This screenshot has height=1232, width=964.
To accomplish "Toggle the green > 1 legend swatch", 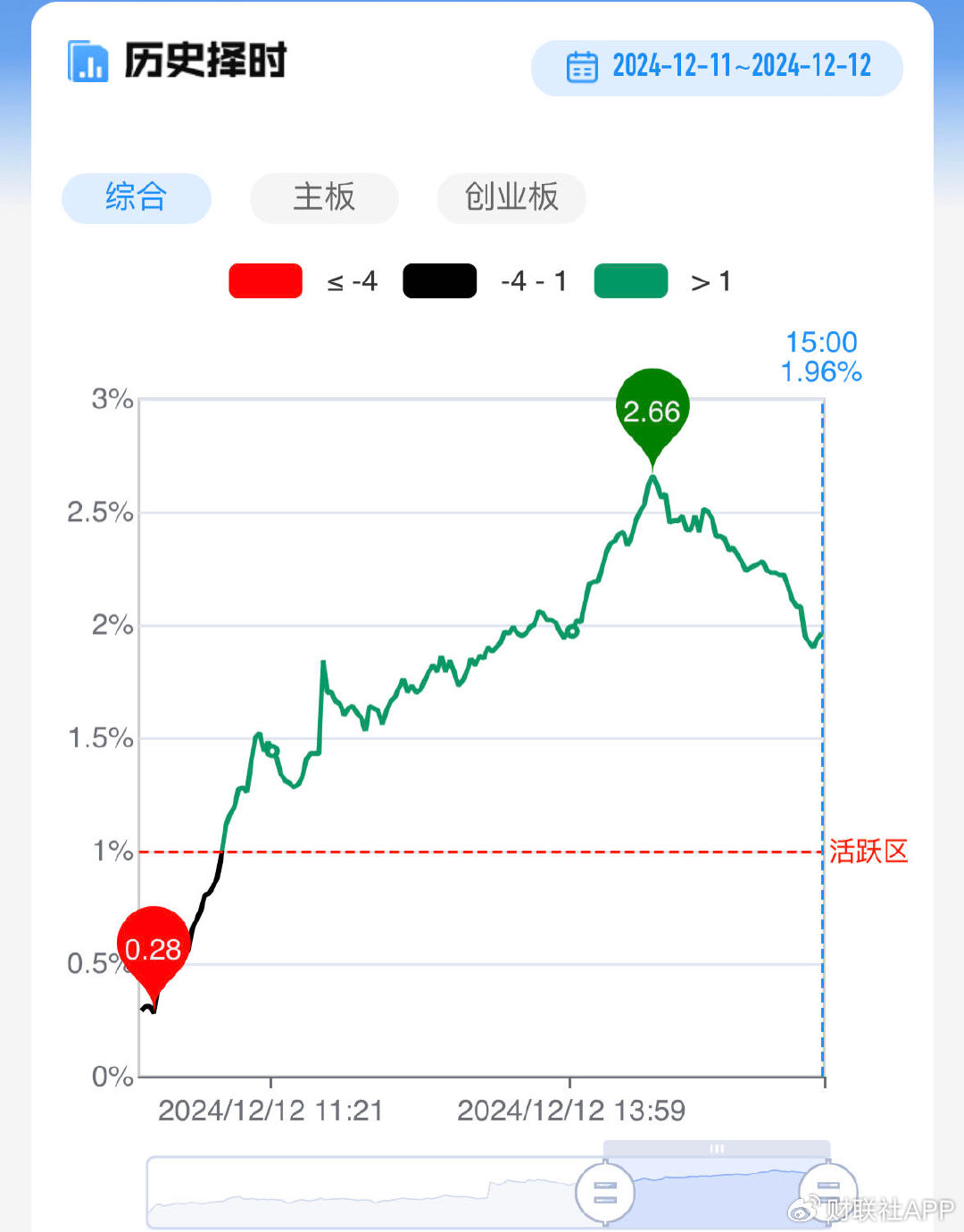I will [x=631, y=281].
